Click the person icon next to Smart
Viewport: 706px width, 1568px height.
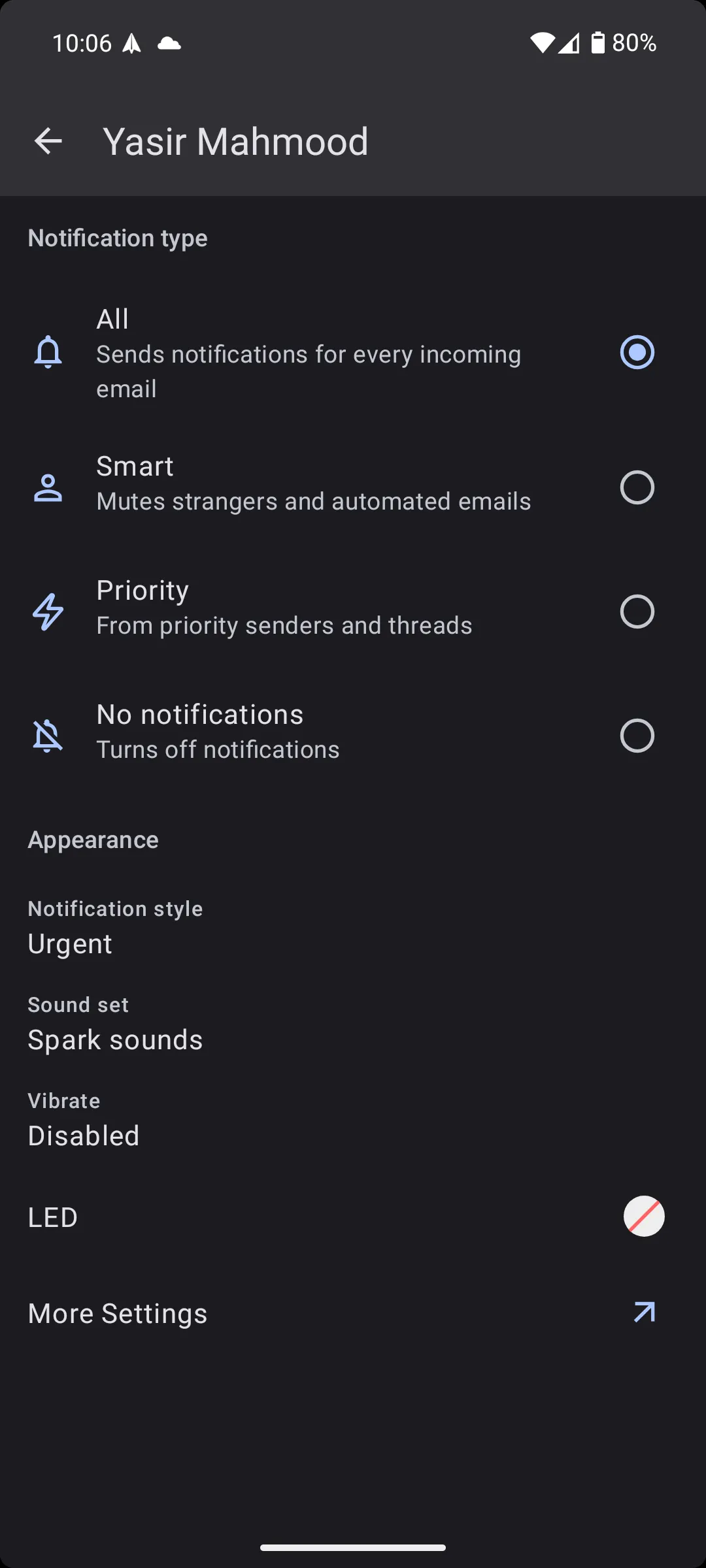tap(48, 487)
